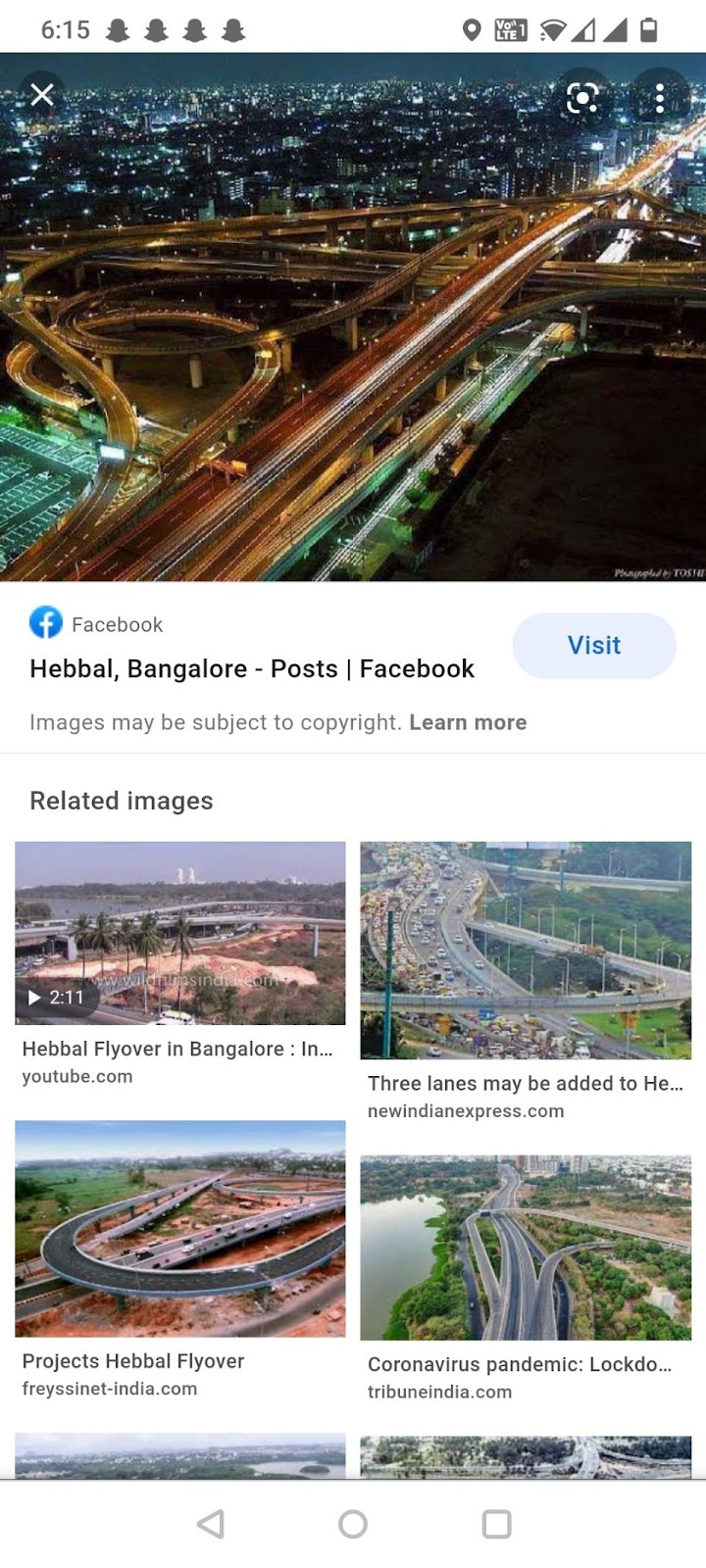This screenshot has width=706, height=1568.
Task: Open the tribuneindia.com Coronavirus pandemic image
Action: tap(526, 1247)
